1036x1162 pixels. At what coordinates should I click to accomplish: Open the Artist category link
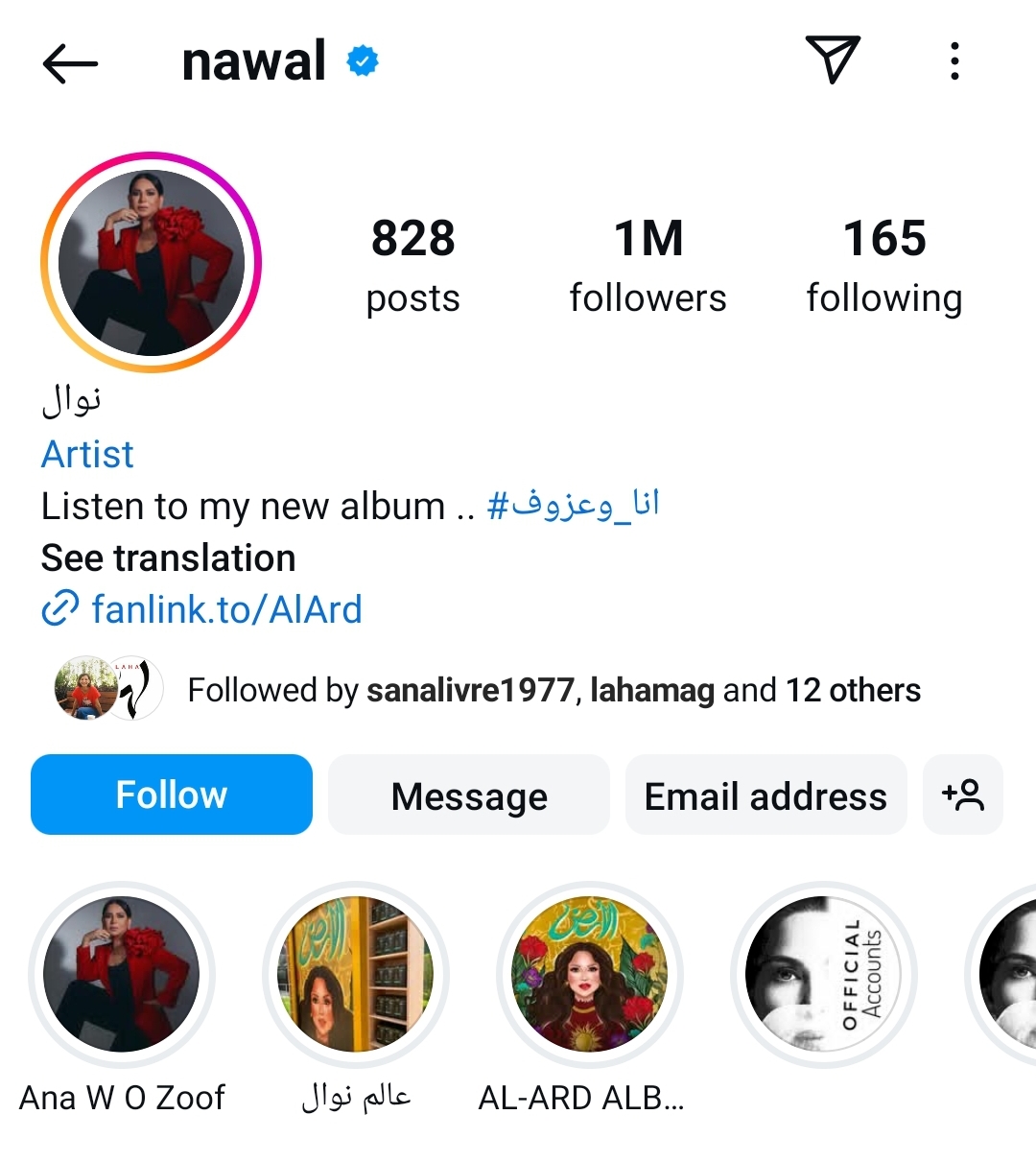click(x=87, y=454)
